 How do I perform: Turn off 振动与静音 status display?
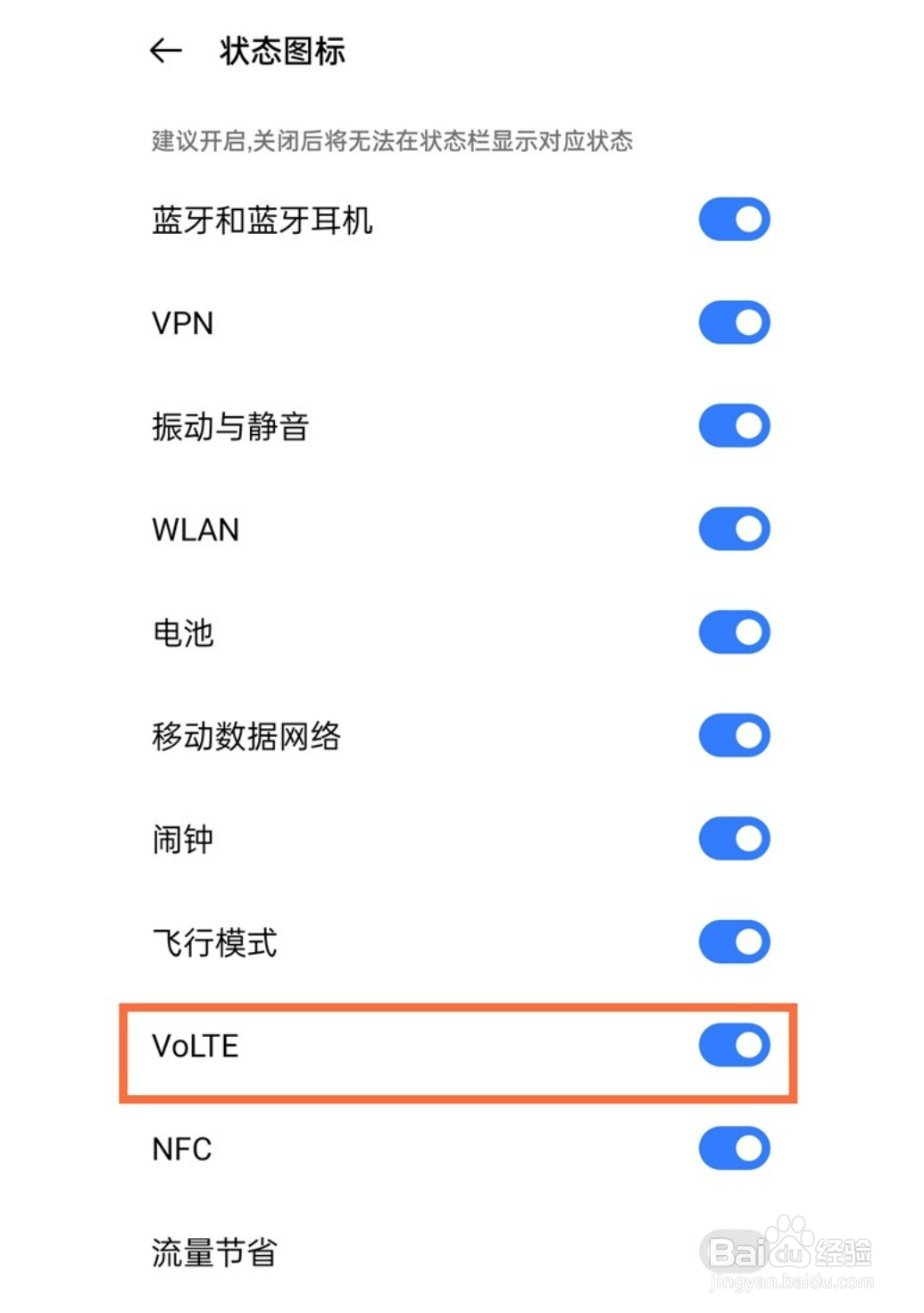(733, 426)
